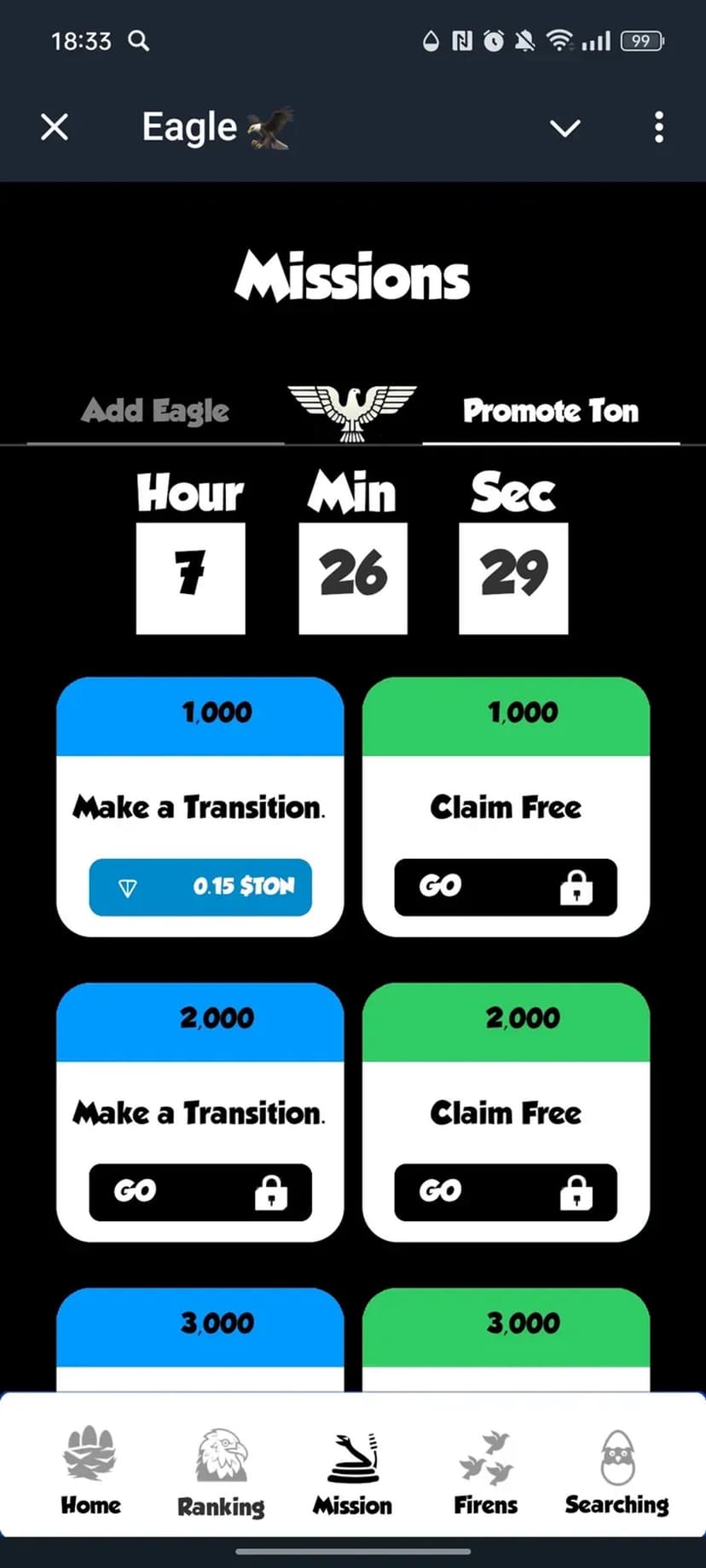
Task: Select the Promote Ton tab
Action: [551, 412]
